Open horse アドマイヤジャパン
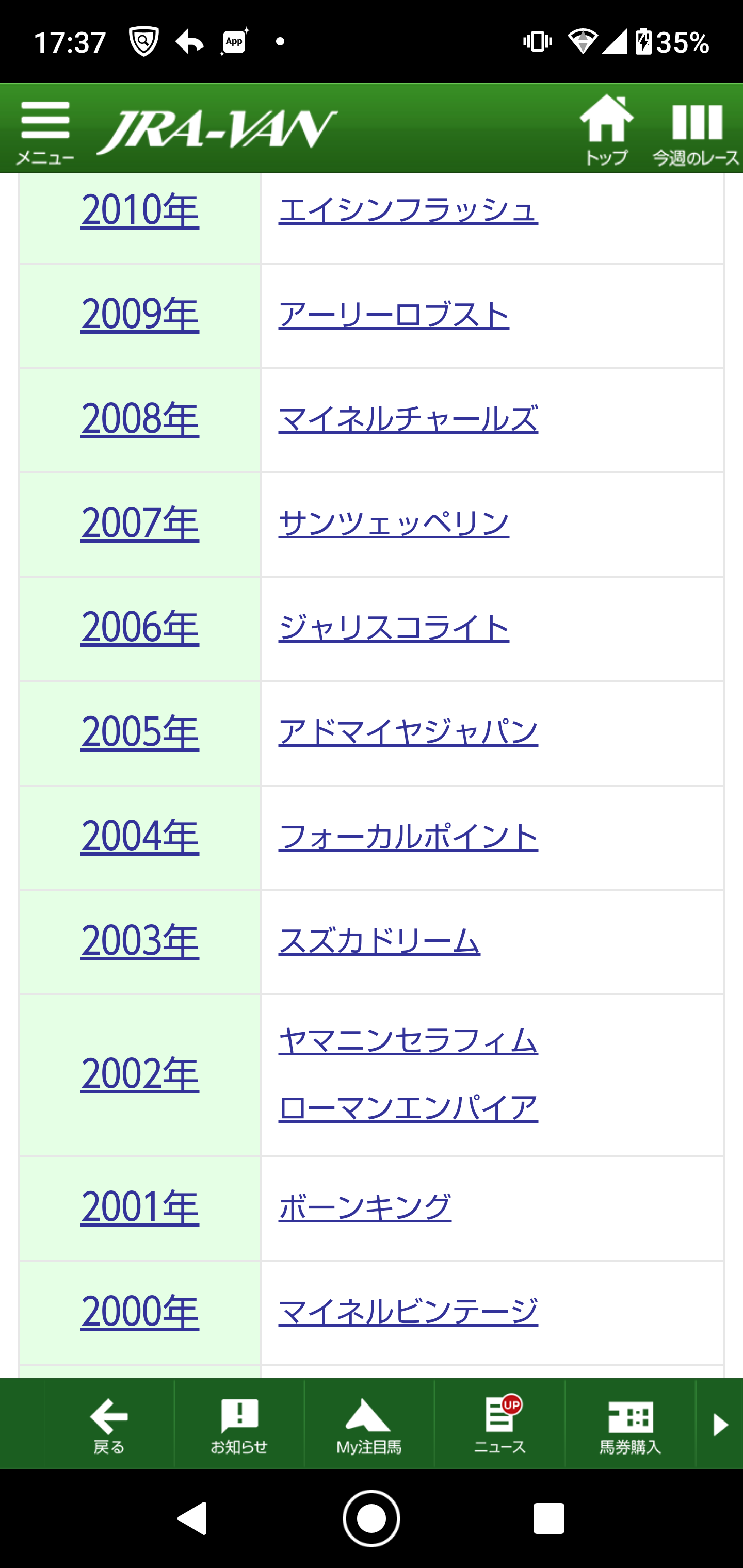The width and height of the screenshot is (743, 1568). point(408,732)
